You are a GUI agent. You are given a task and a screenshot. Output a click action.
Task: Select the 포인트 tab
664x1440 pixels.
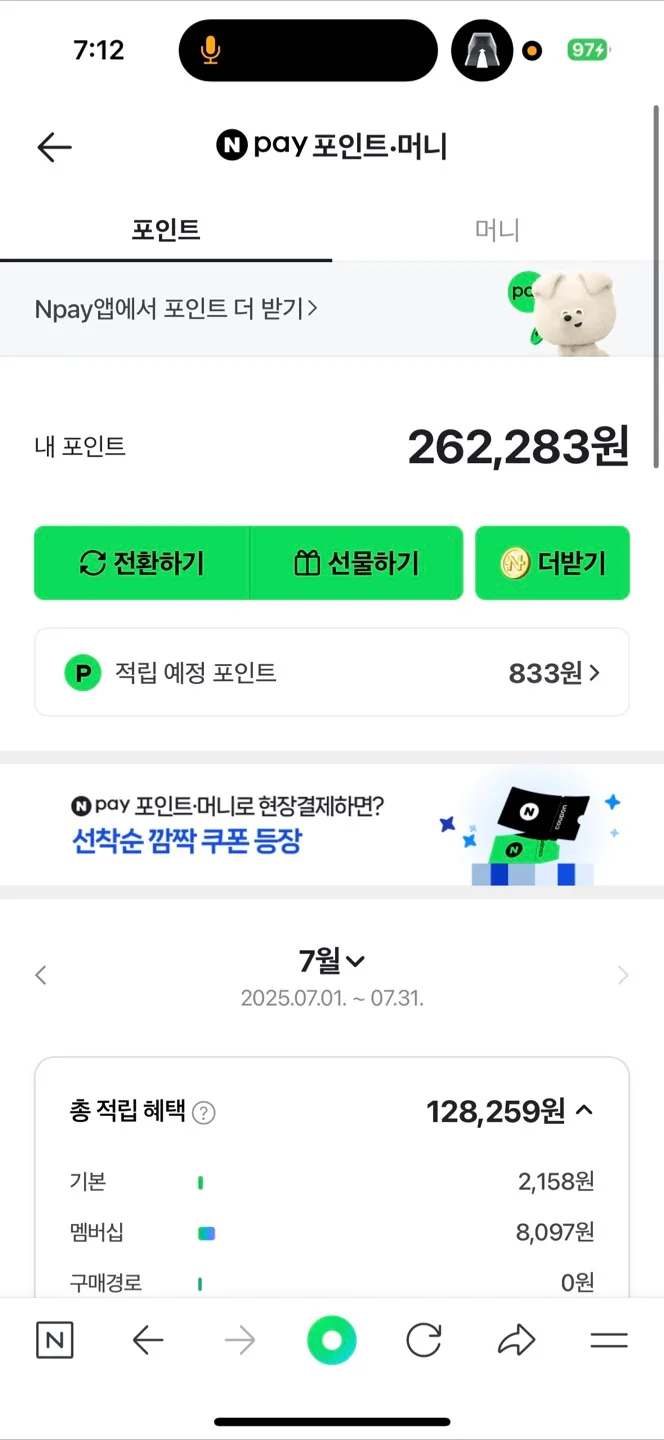[166, 231]
